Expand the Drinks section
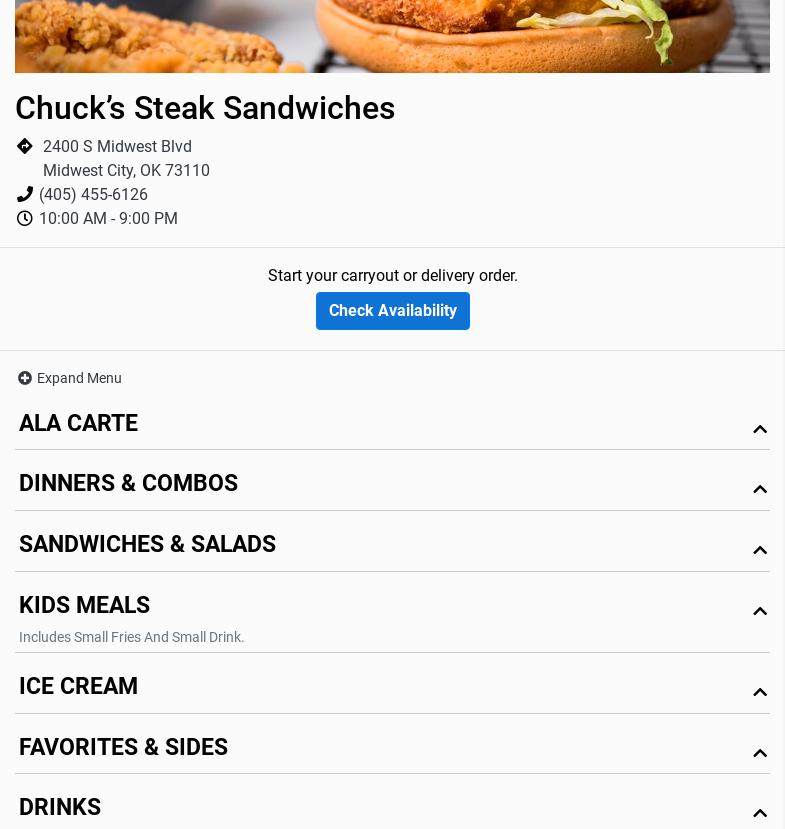785x829 pixels. click(x=392, y=808)
